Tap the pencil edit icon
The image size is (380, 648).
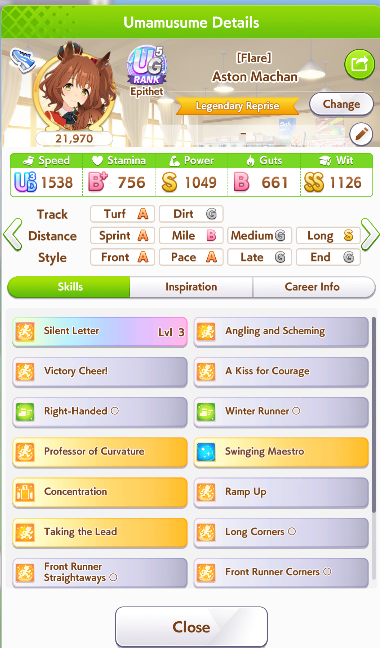(361, 134)
